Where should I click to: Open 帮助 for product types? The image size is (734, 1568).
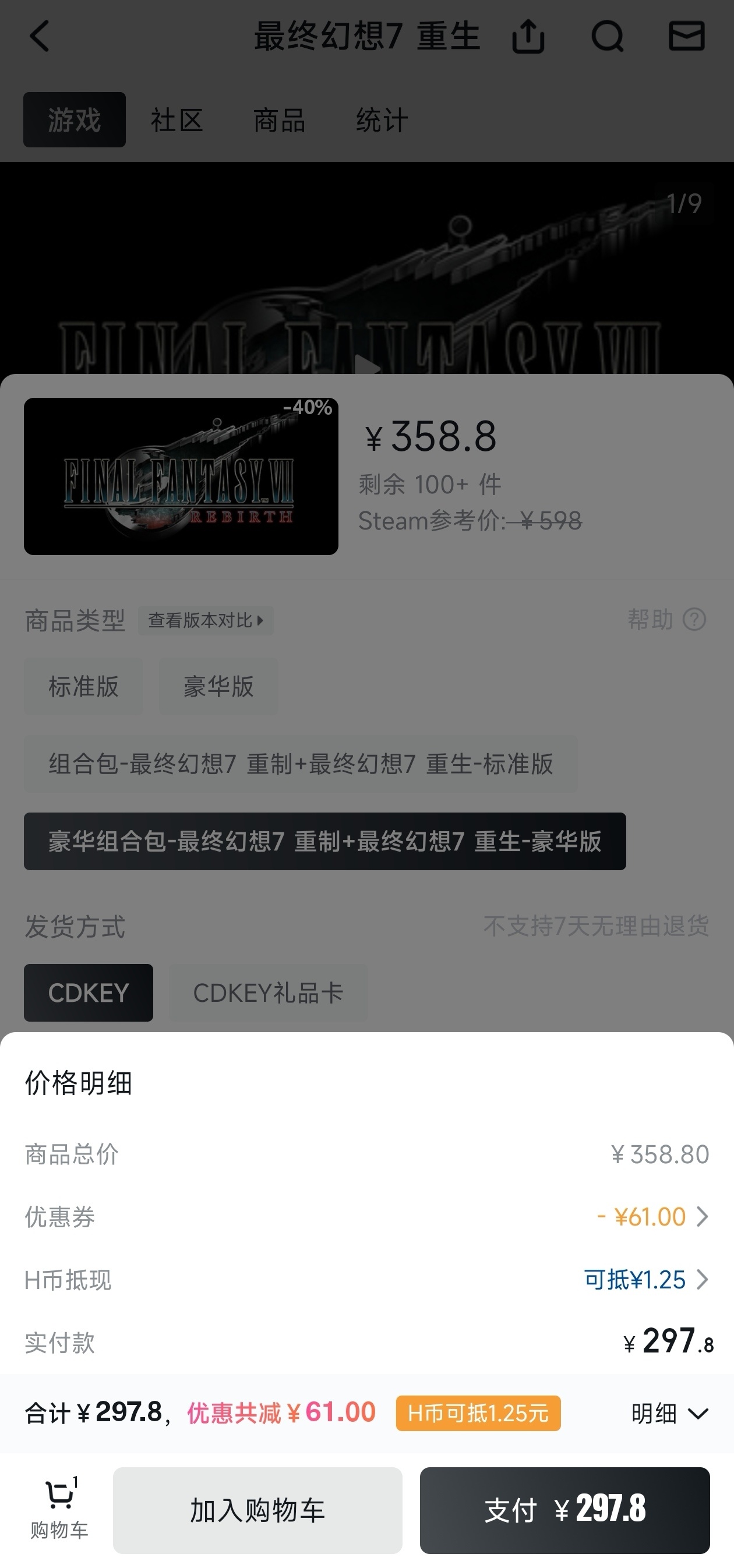pyautogui.click(x=666, y=620)
